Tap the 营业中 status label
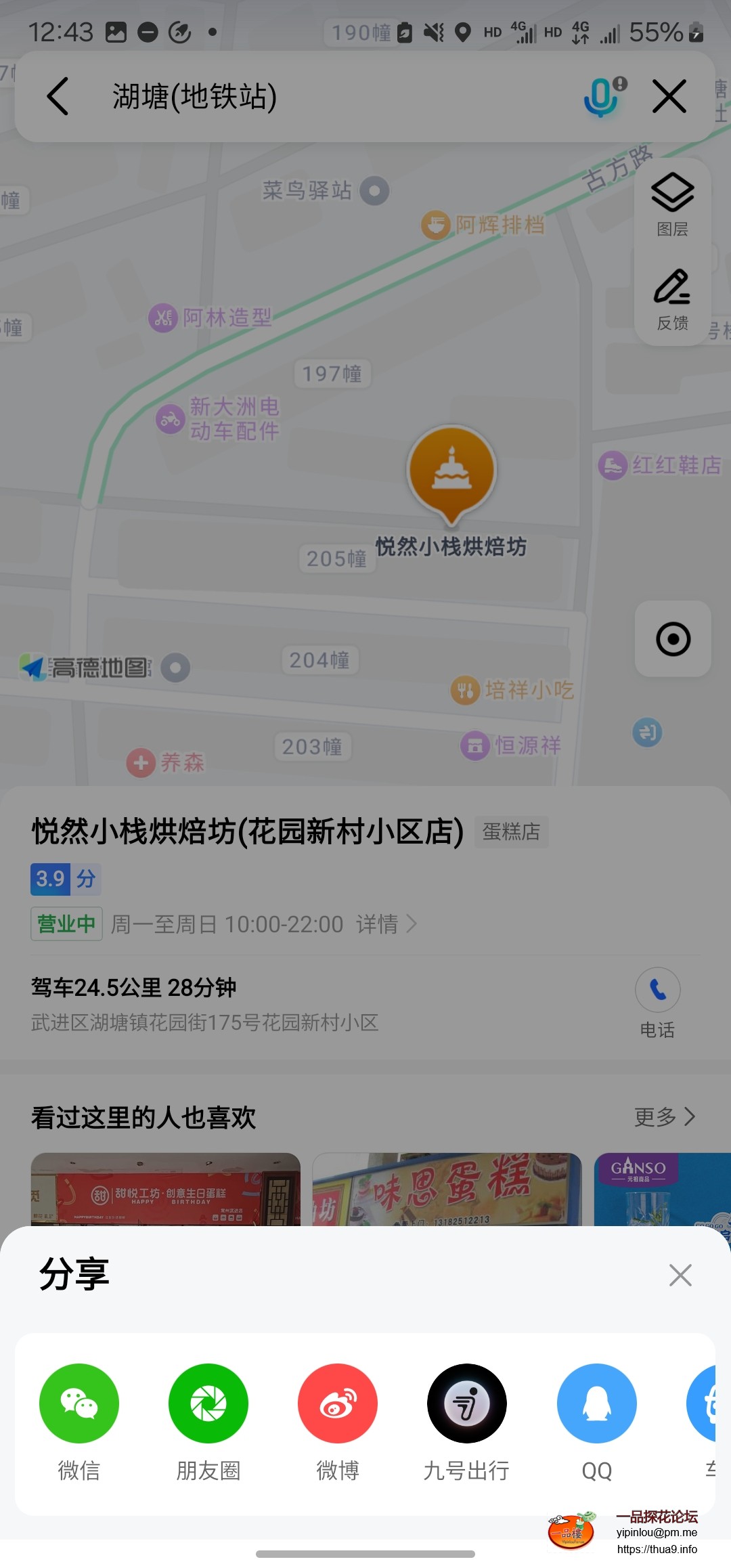 point(66,924)
